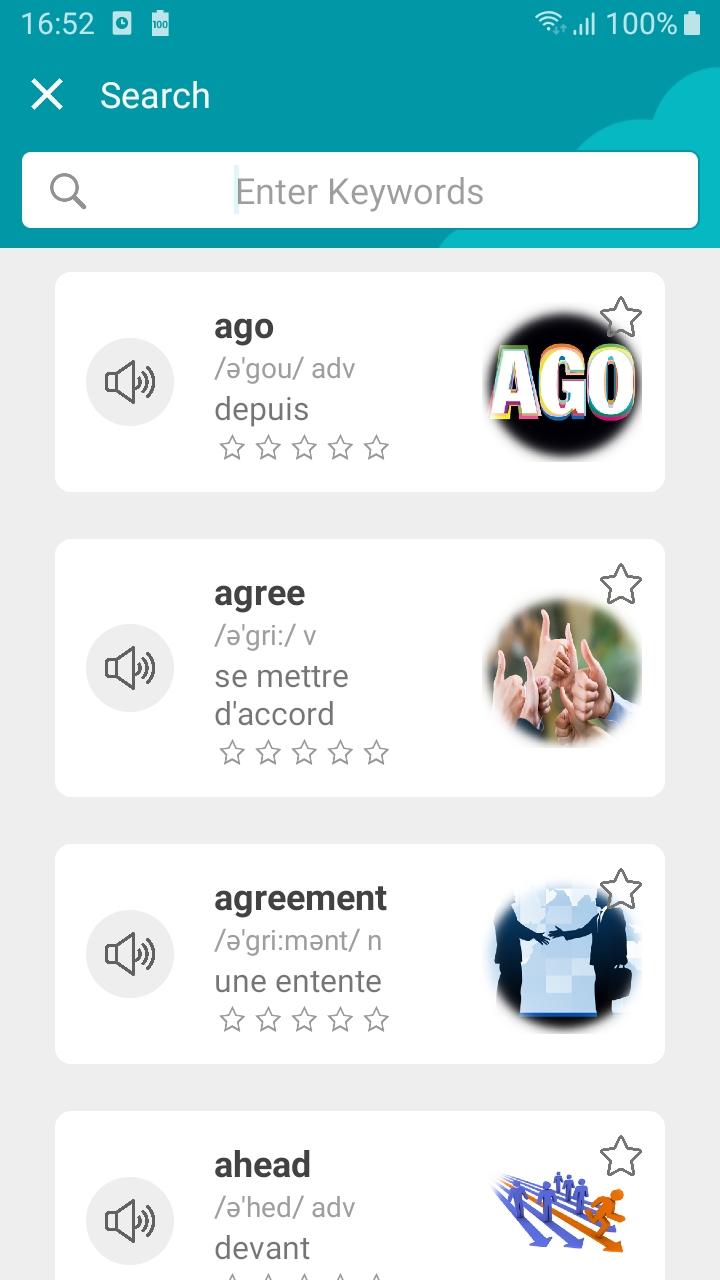Mark "agree" as favorite
Viewport: 720px width, 1280px height.
coord(620,584)
